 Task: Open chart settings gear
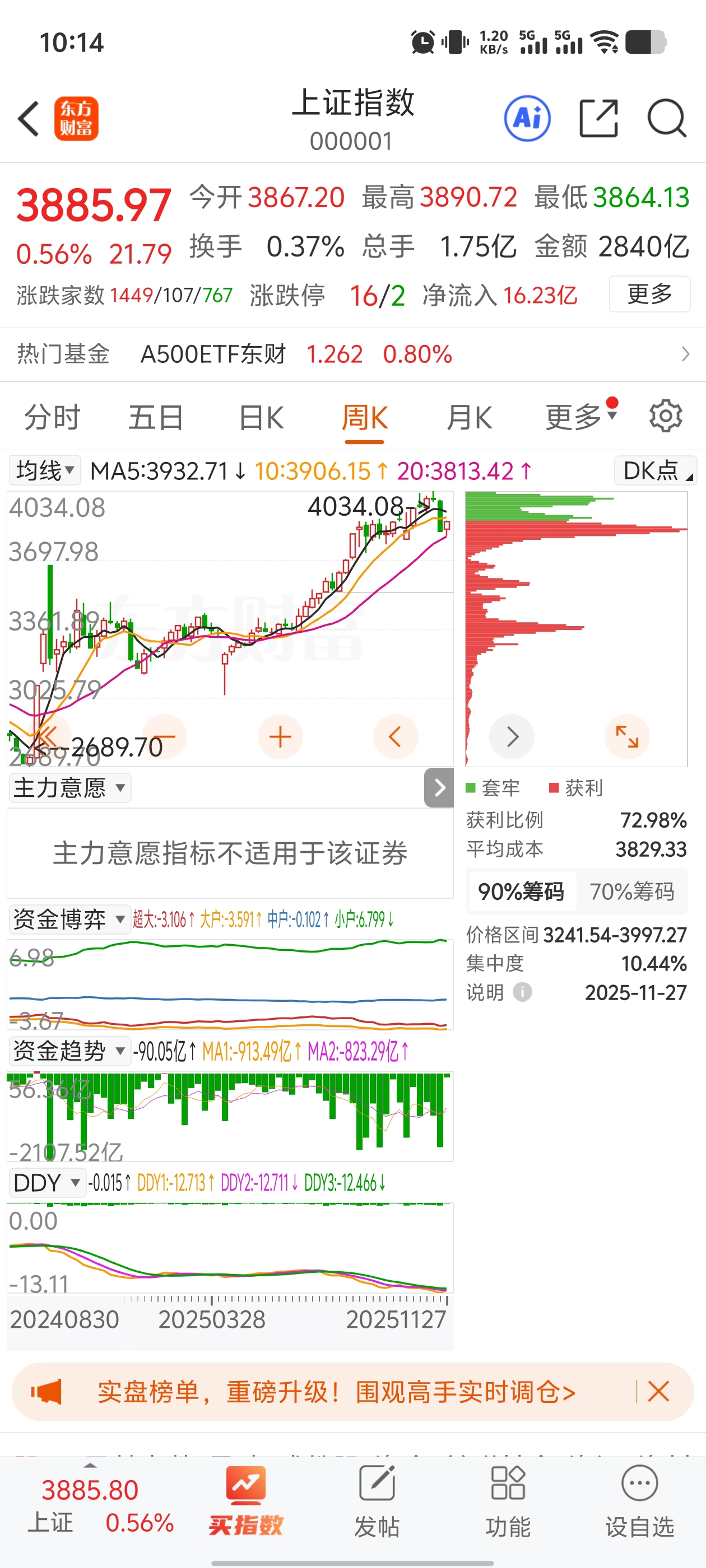click(x=665, y=417)
